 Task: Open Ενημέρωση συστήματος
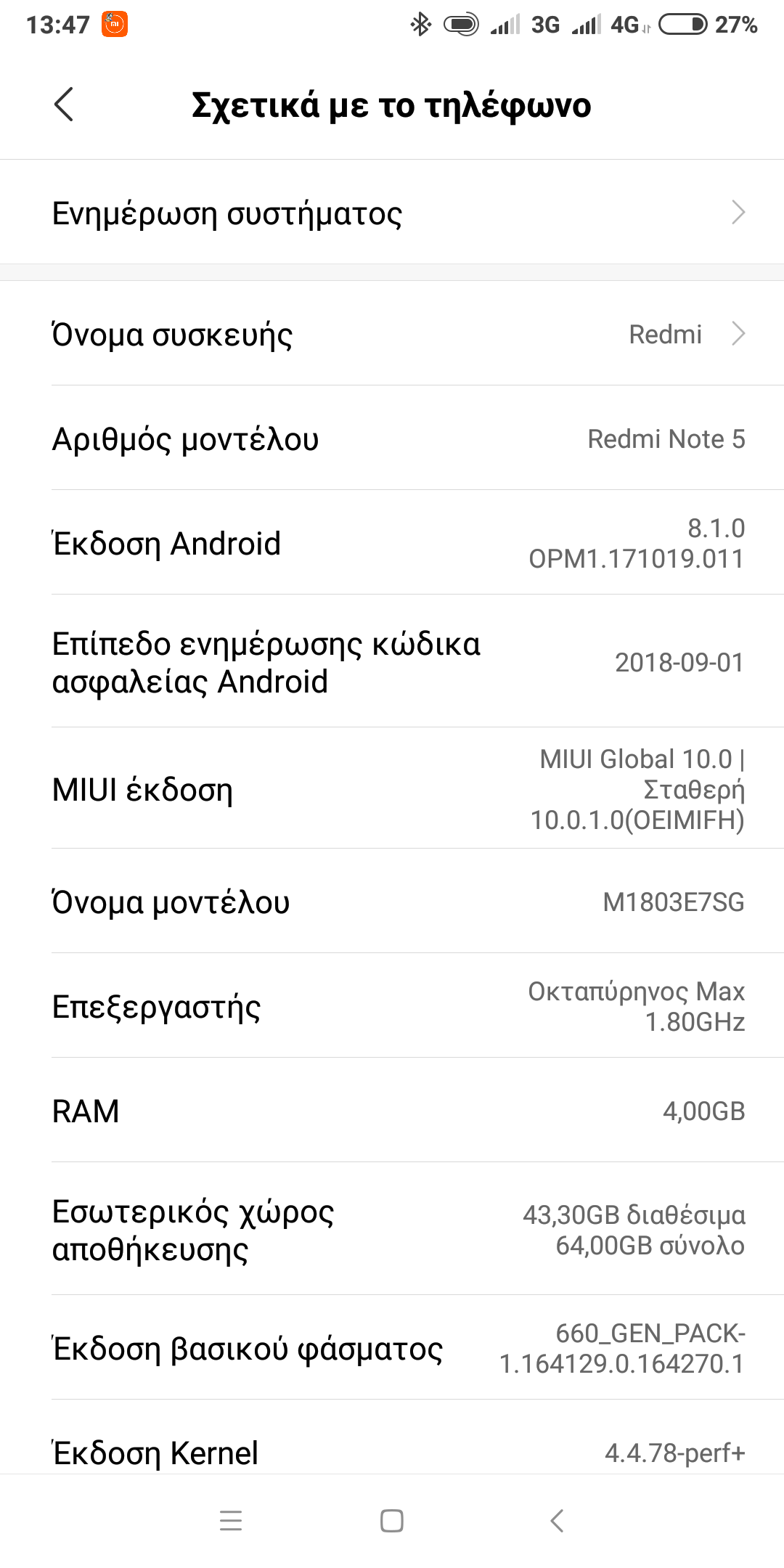tap(392, 213)
